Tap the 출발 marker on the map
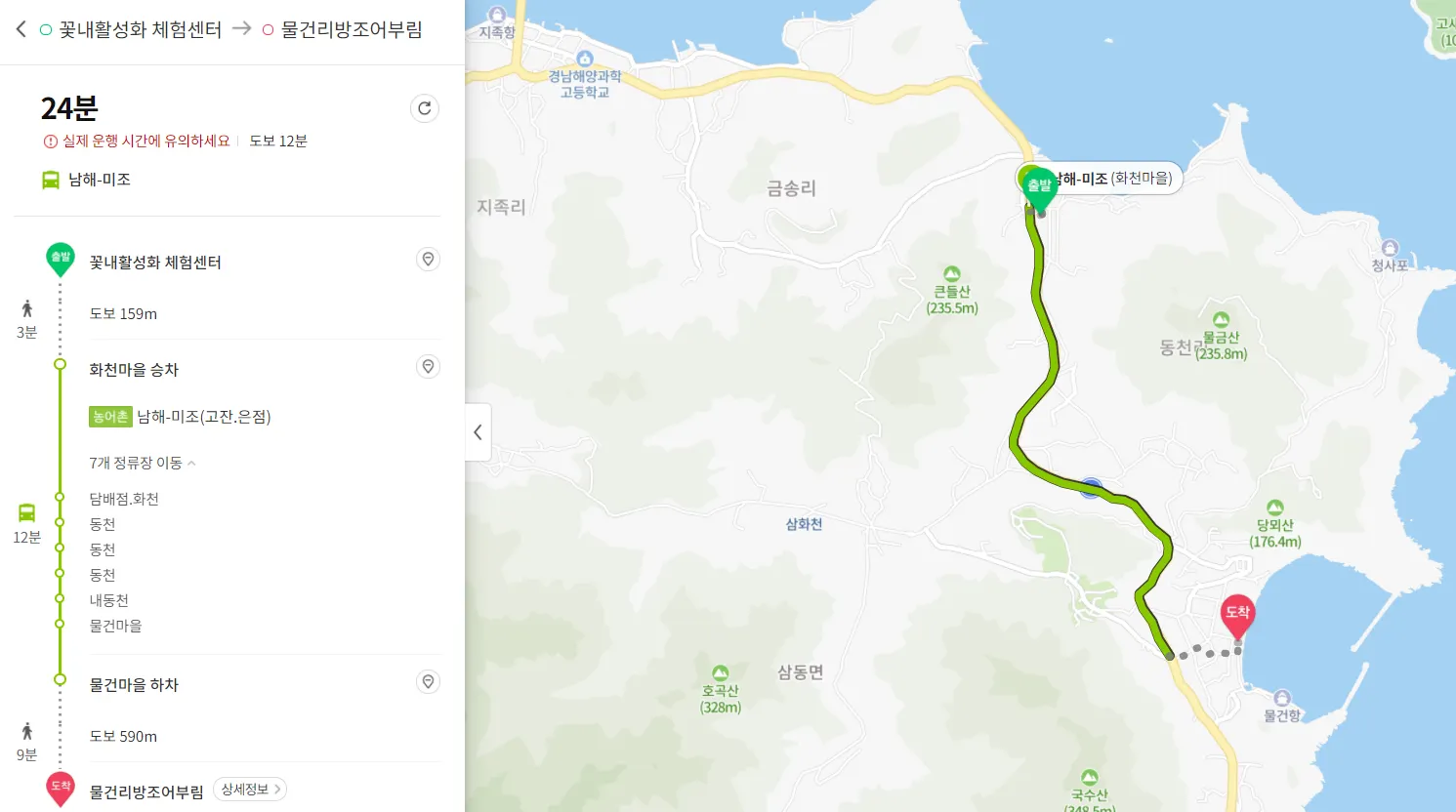This screenshot has height=812, width=1456. tap(1039, 186)
